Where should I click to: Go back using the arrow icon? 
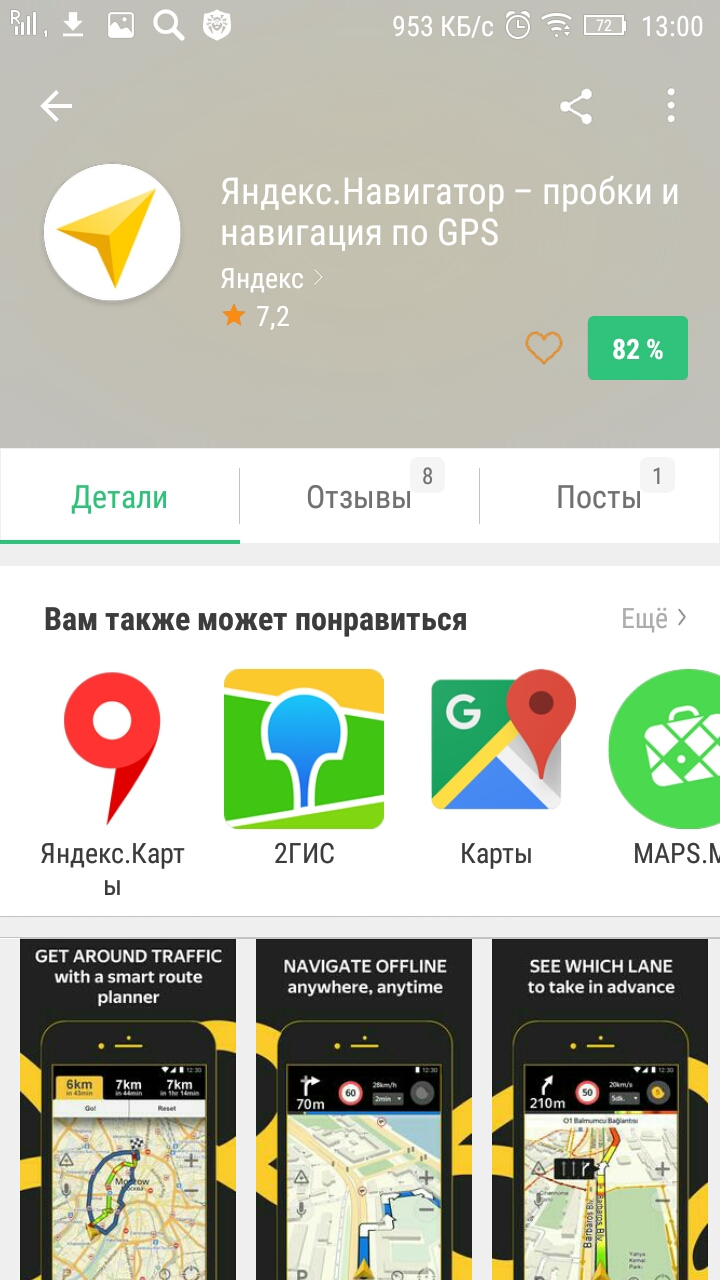56,106
